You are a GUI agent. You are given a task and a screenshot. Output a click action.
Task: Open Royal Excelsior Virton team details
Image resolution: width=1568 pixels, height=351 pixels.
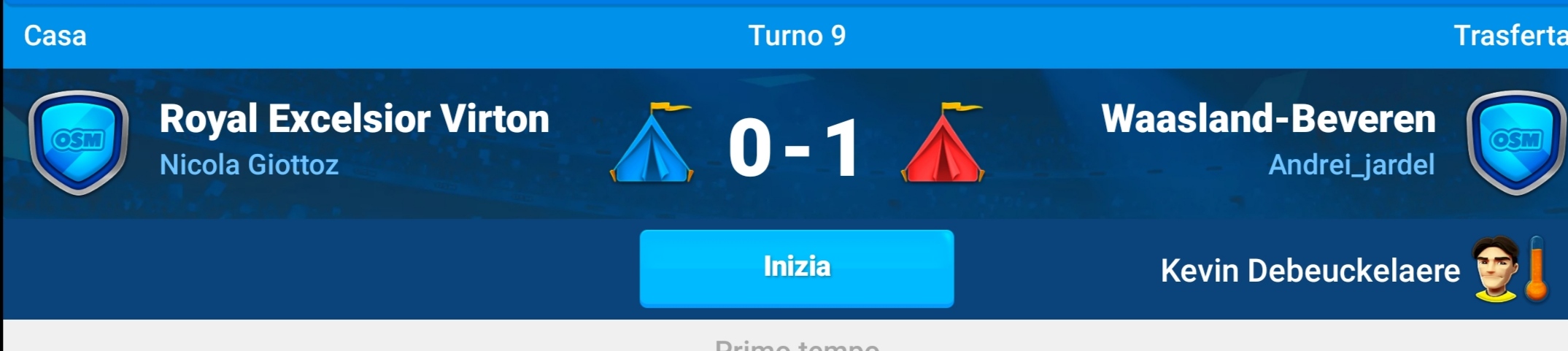[x=354, y=119]
